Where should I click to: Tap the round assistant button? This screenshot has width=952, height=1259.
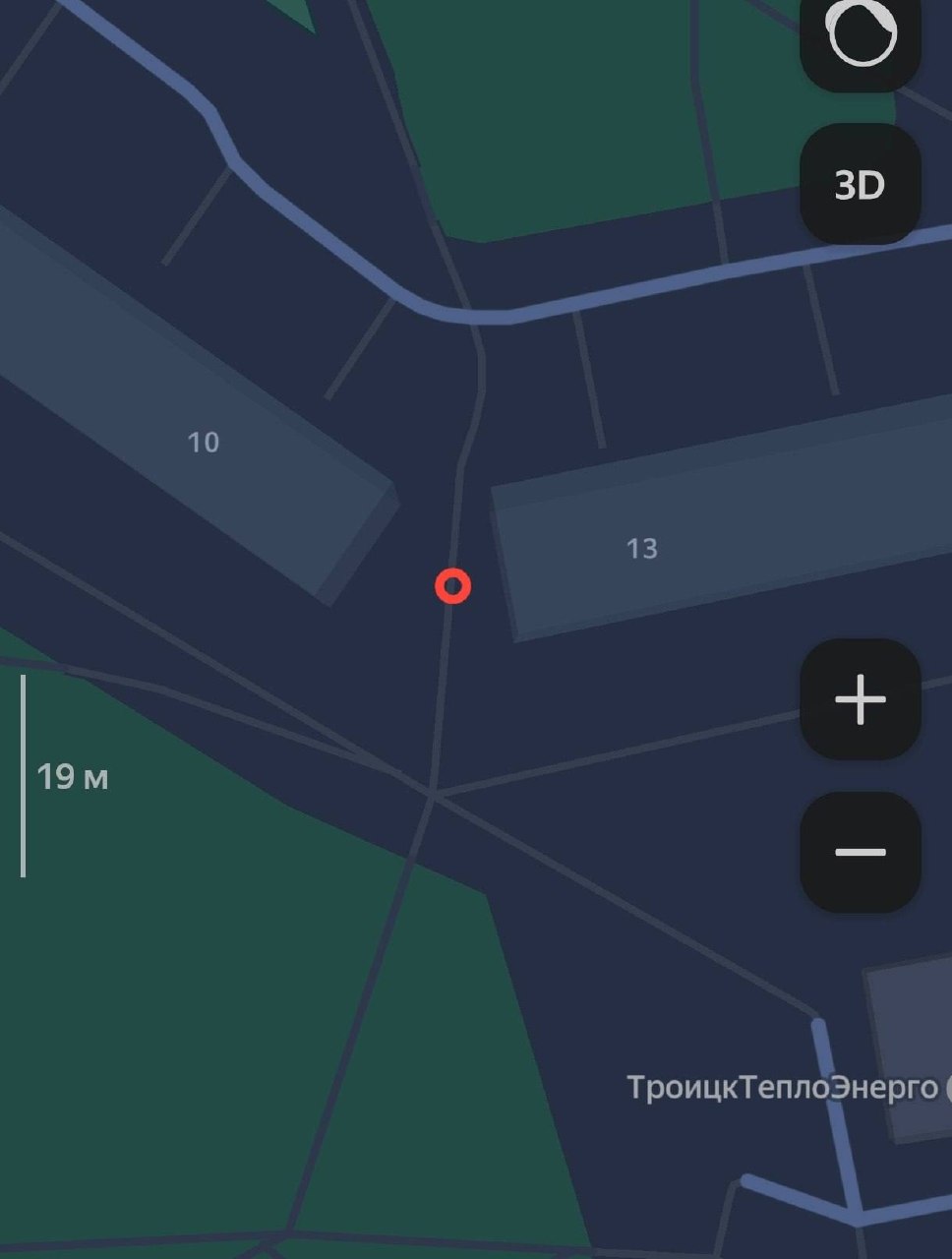pyautogui.click(x=862, y=37)
